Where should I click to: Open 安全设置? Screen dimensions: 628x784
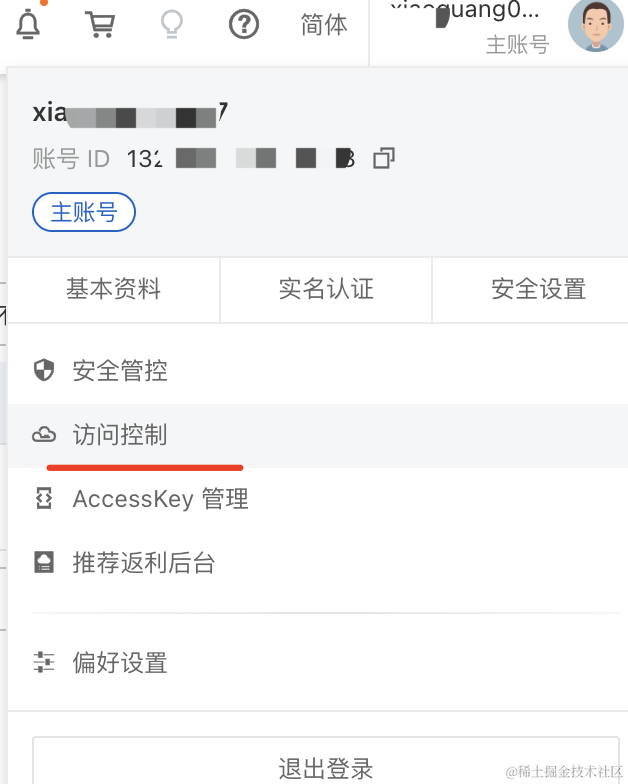tap(538, 290)
